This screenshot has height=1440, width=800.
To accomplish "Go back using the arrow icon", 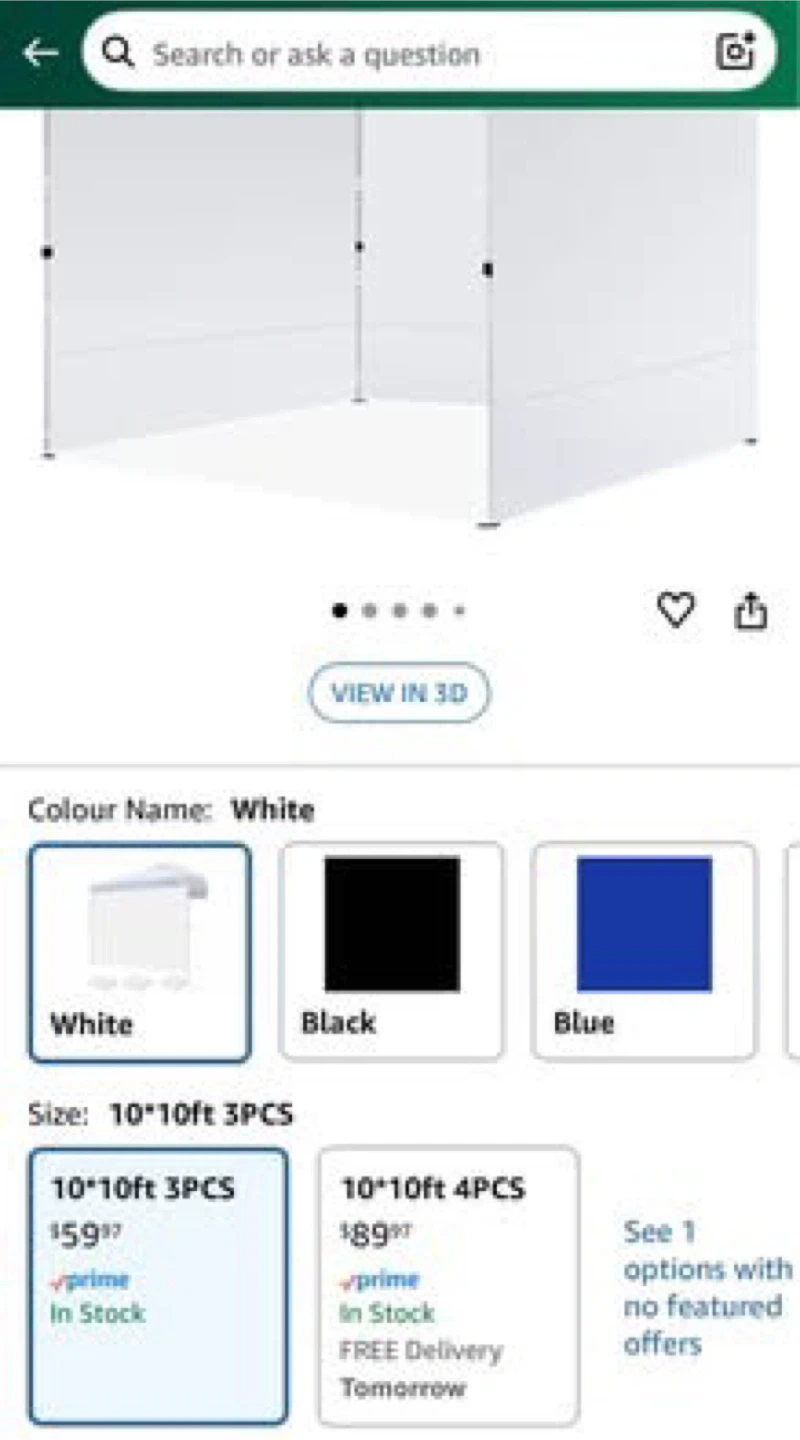I will coord(40,53).
